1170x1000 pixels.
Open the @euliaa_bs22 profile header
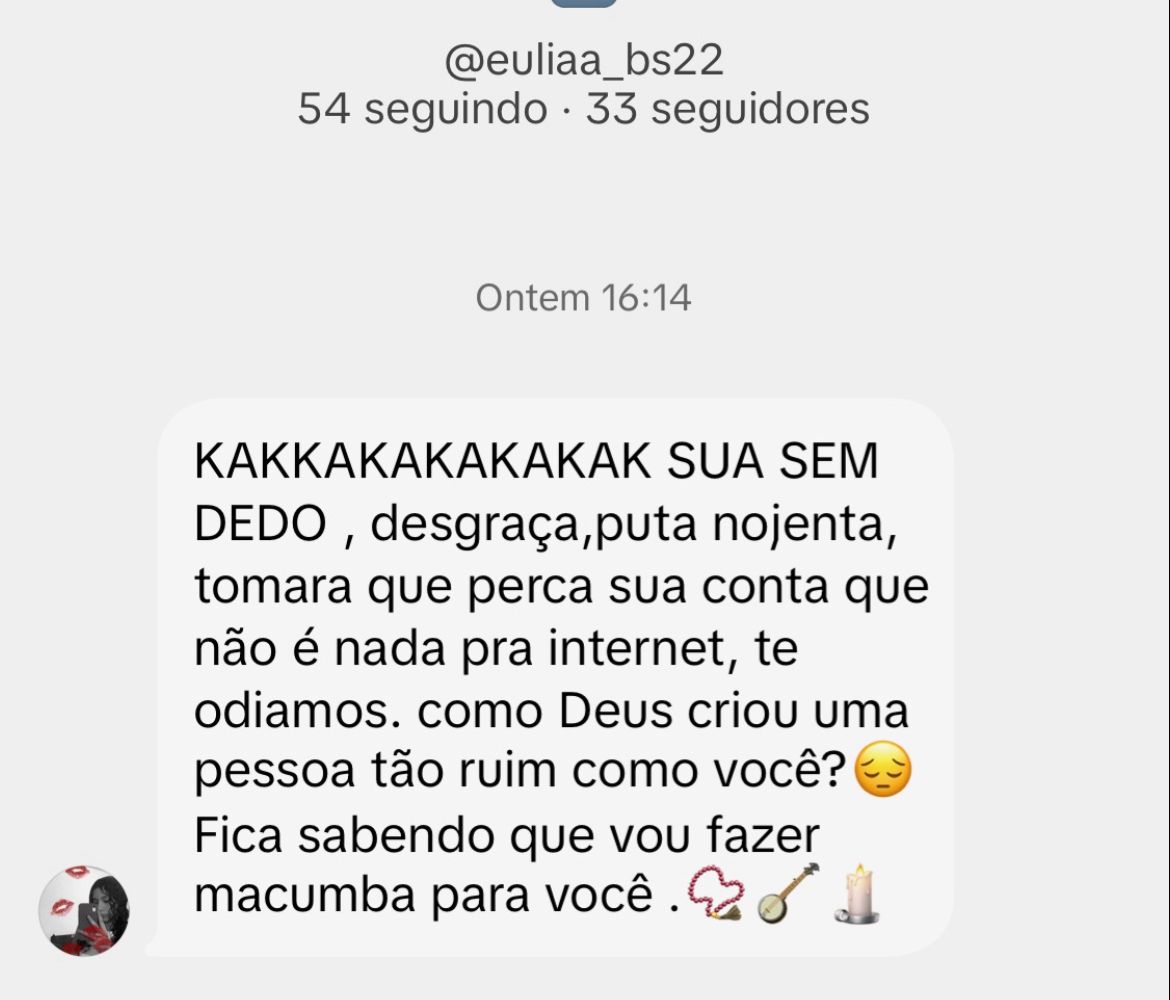coord(583,61)
